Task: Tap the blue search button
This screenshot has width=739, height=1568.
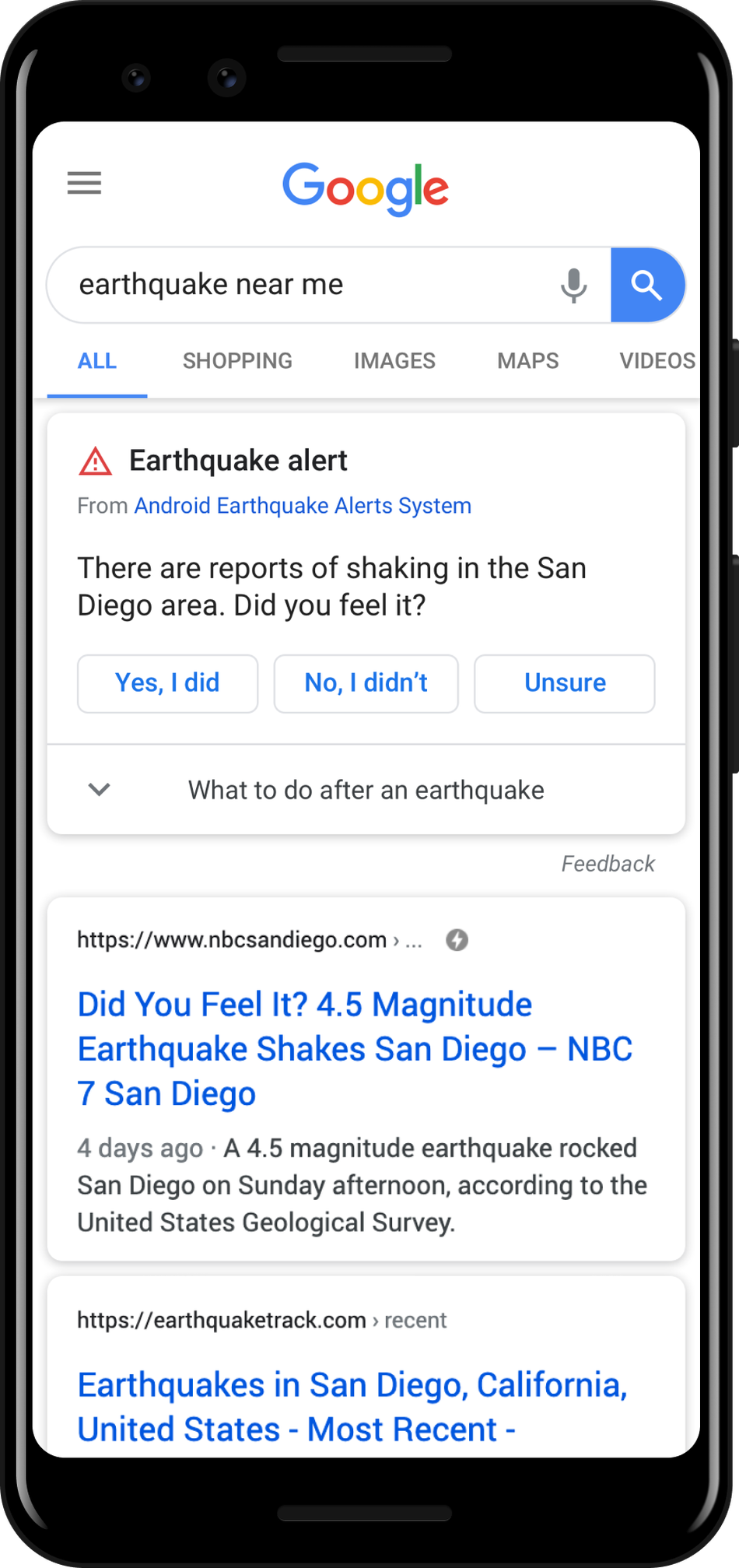Action: (647, 285)
